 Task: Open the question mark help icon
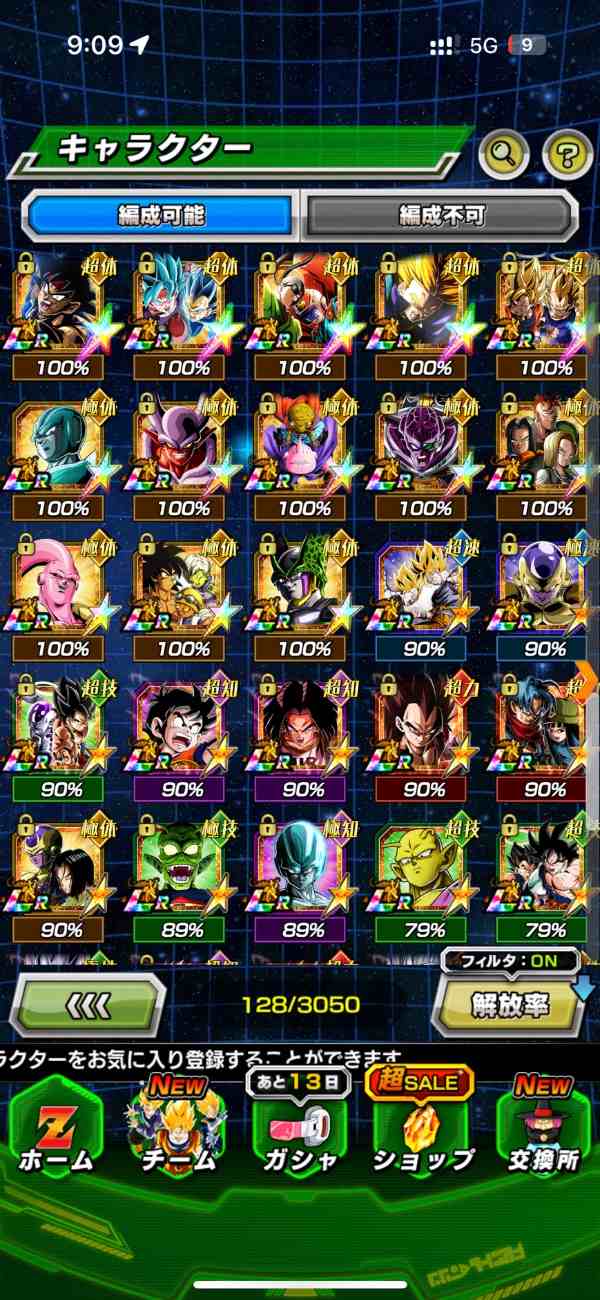(x=567, y=153)
